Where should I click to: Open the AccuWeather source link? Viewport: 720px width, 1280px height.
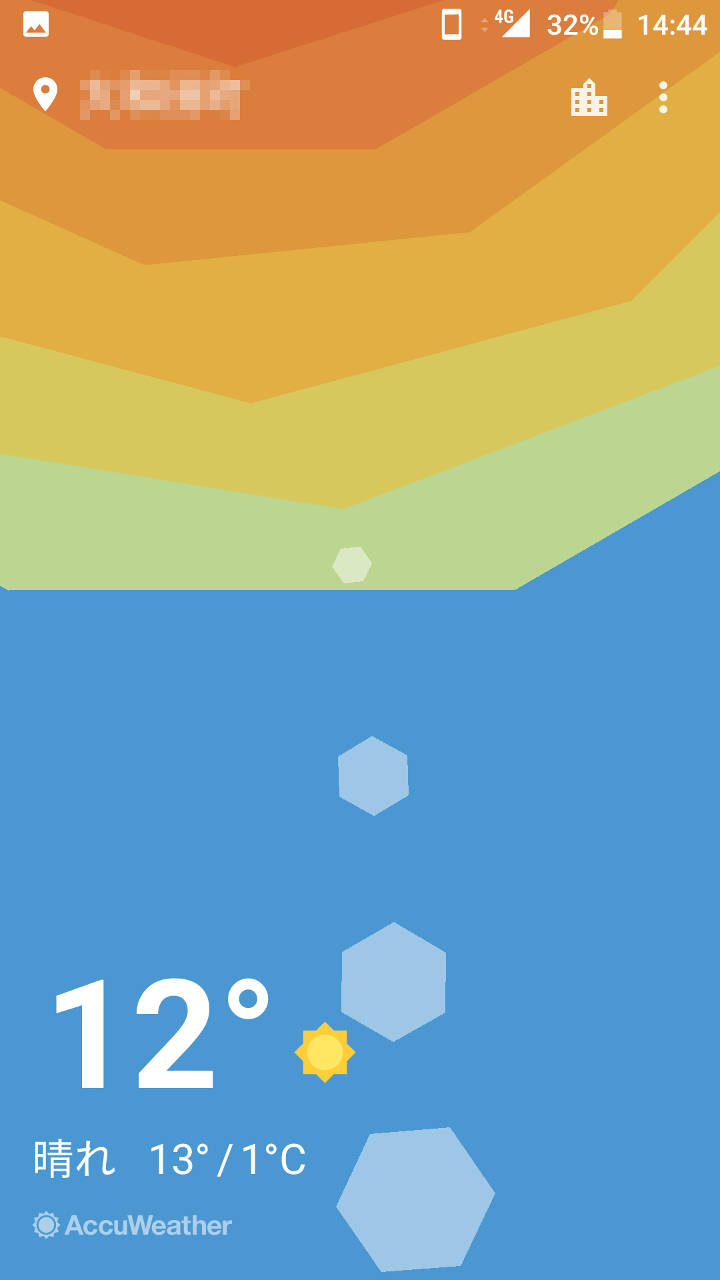coord(132,1225)
